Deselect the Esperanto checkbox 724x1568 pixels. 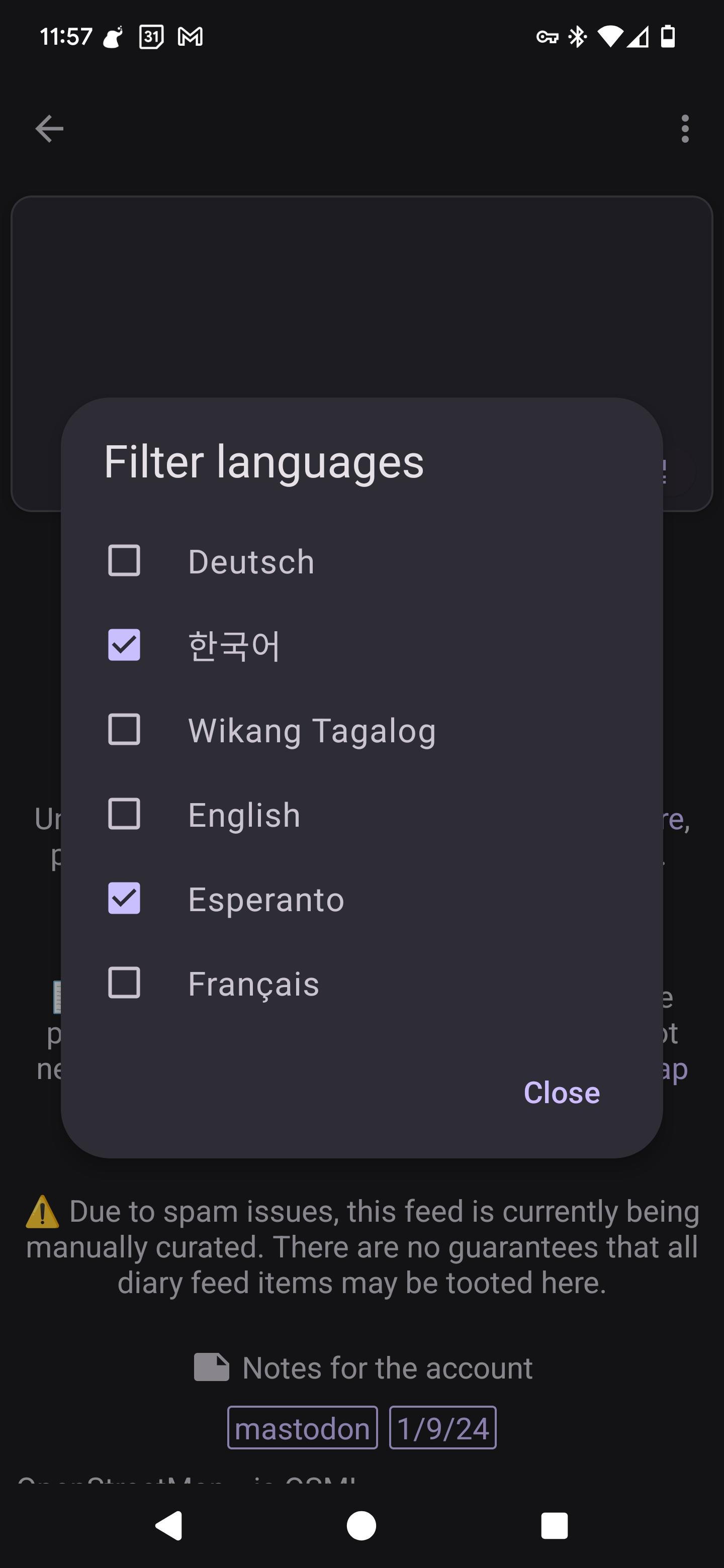[x=124, y=899]
